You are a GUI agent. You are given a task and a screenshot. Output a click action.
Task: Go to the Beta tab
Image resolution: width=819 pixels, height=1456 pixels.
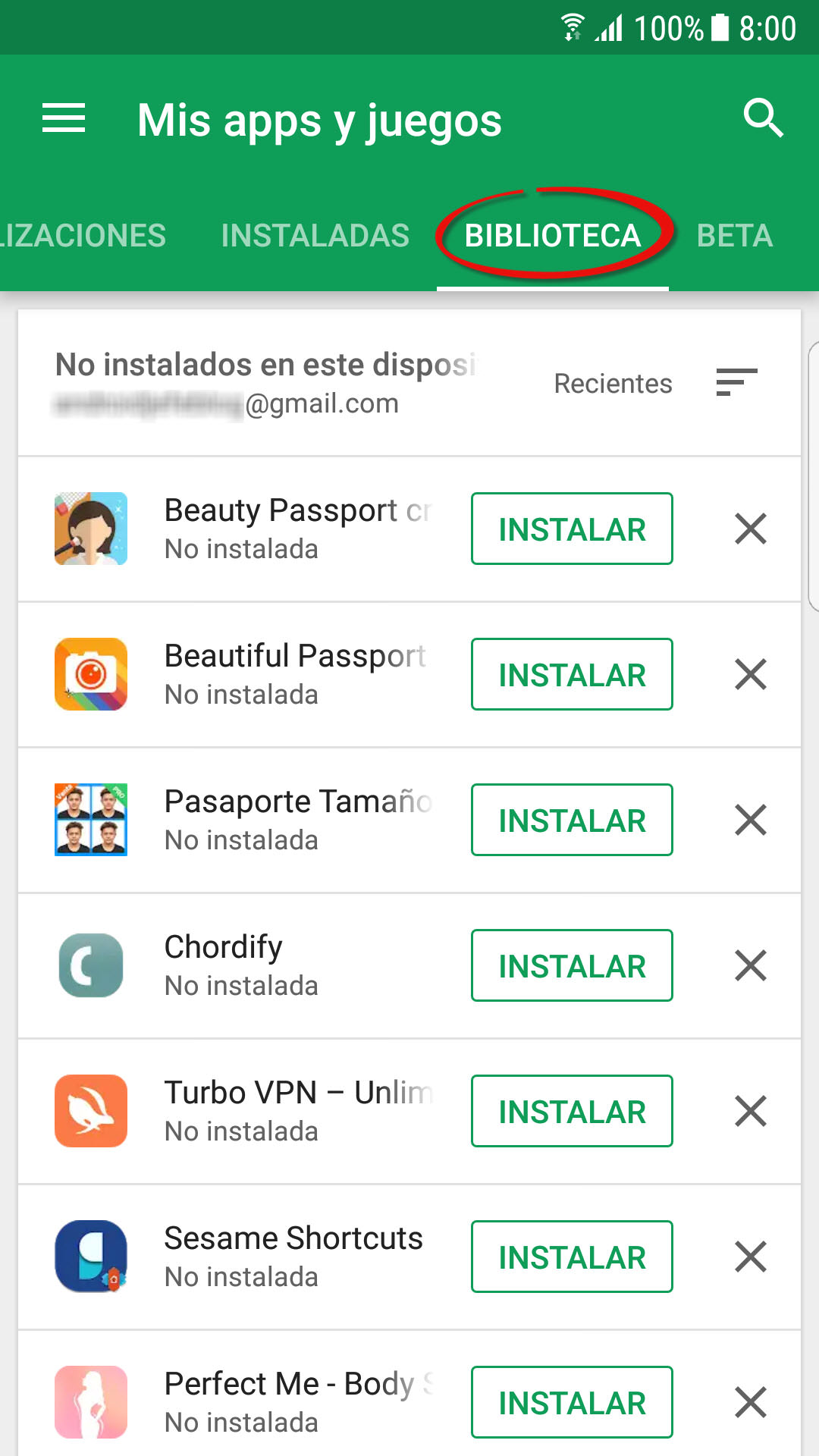pos(734,236)
